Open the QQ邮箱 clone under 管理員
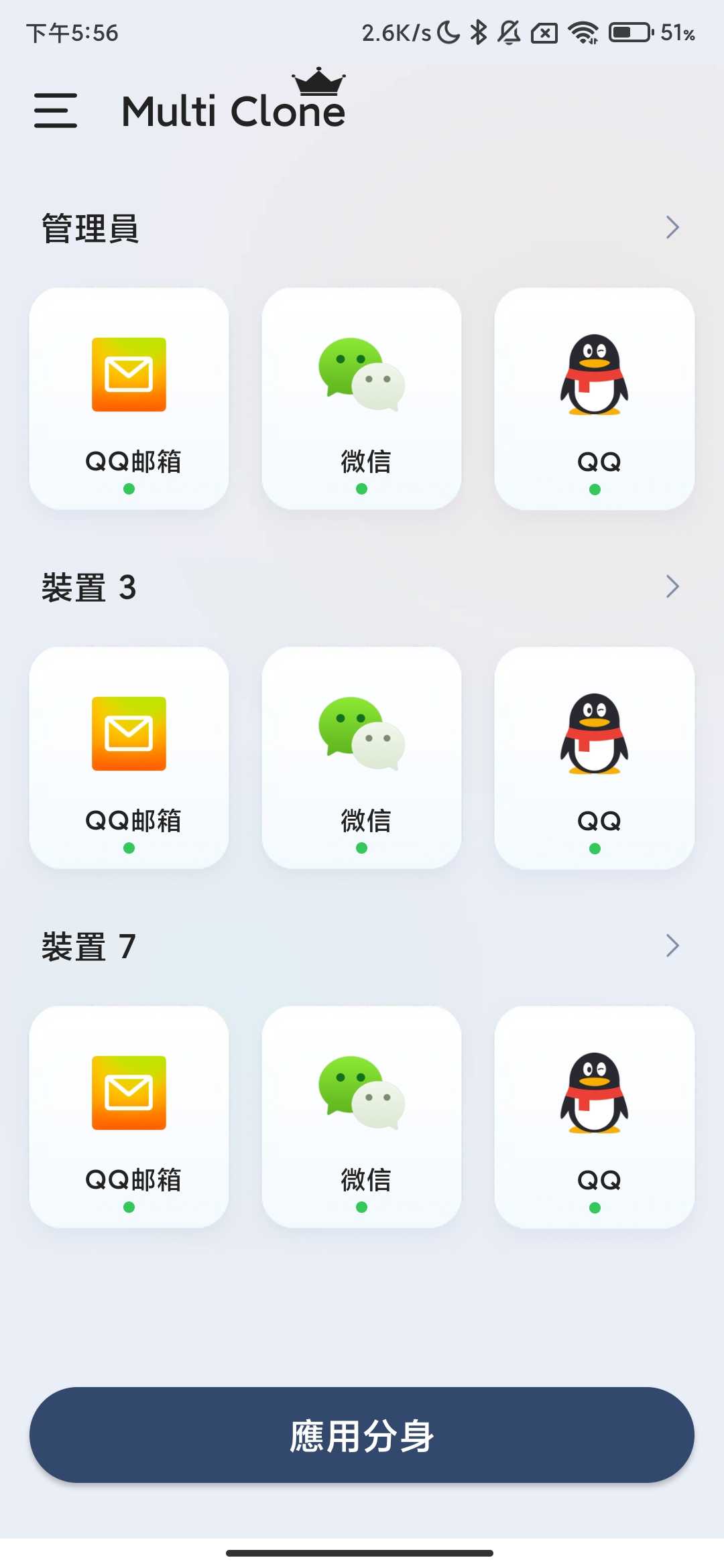Screen dimensions: 724x1568 (129, 395)
